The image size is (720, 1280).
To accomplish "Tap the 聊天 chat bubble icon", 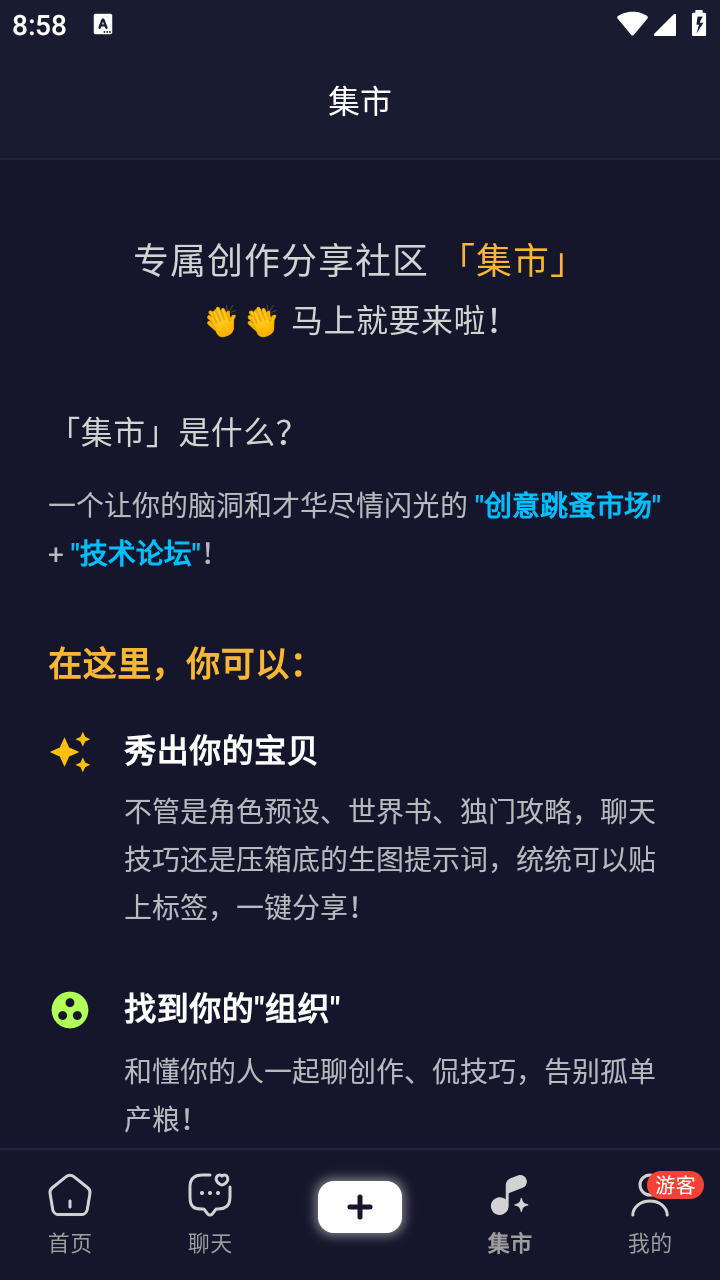I will pos(212,1192).
